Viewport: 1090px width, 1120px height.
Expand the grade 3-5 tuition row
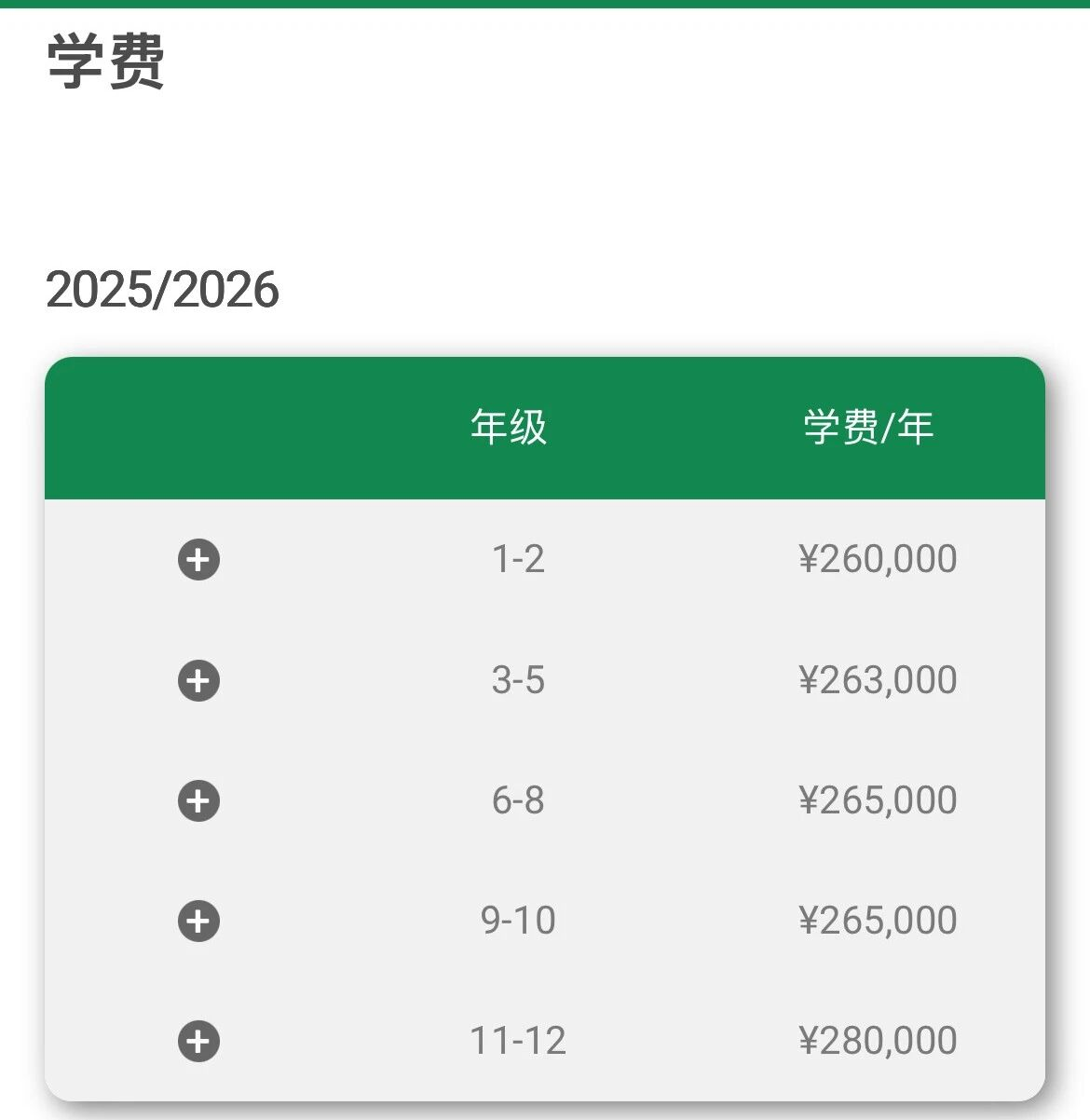pyautogui.click(x=198, y=680)
